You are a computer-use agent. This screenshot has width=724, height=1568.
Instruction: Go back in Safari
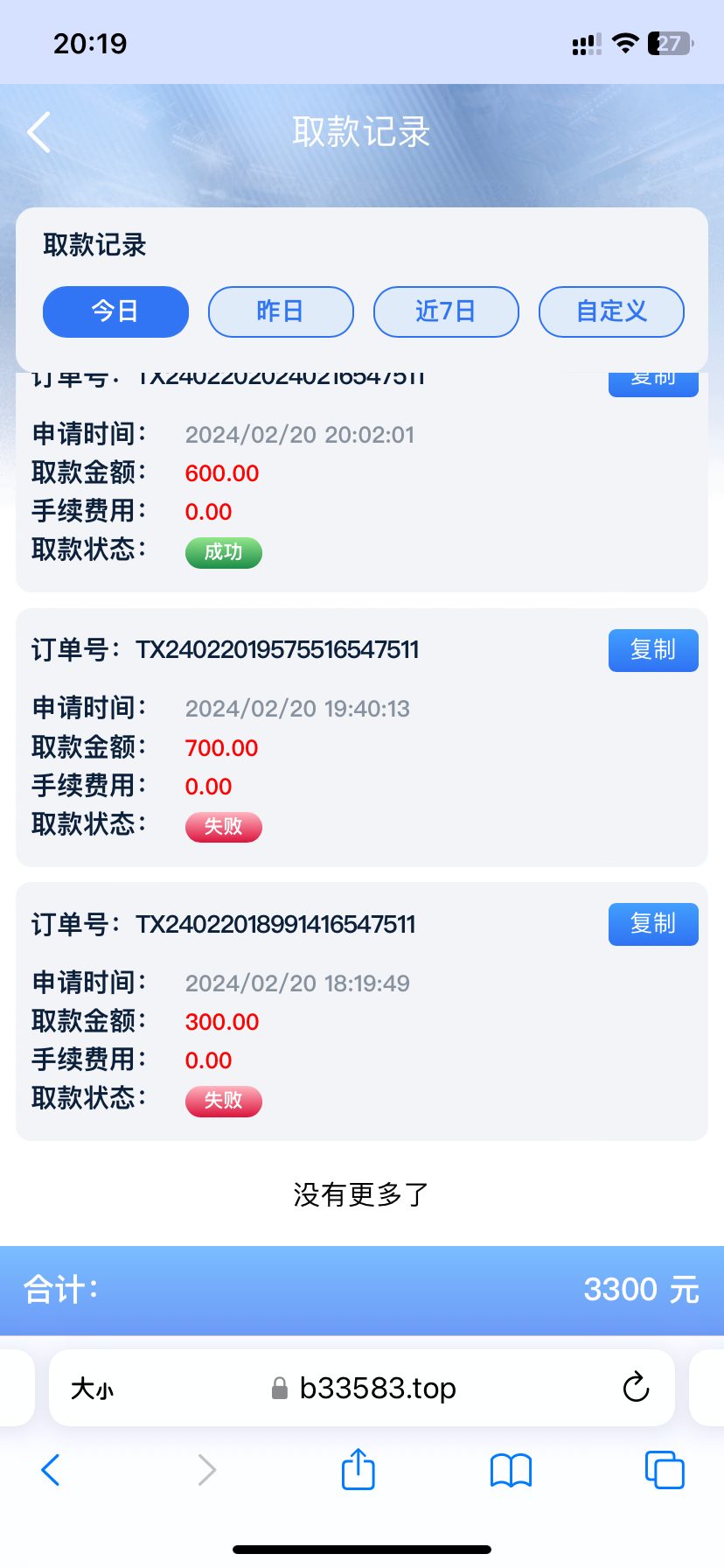[51, 1470]
